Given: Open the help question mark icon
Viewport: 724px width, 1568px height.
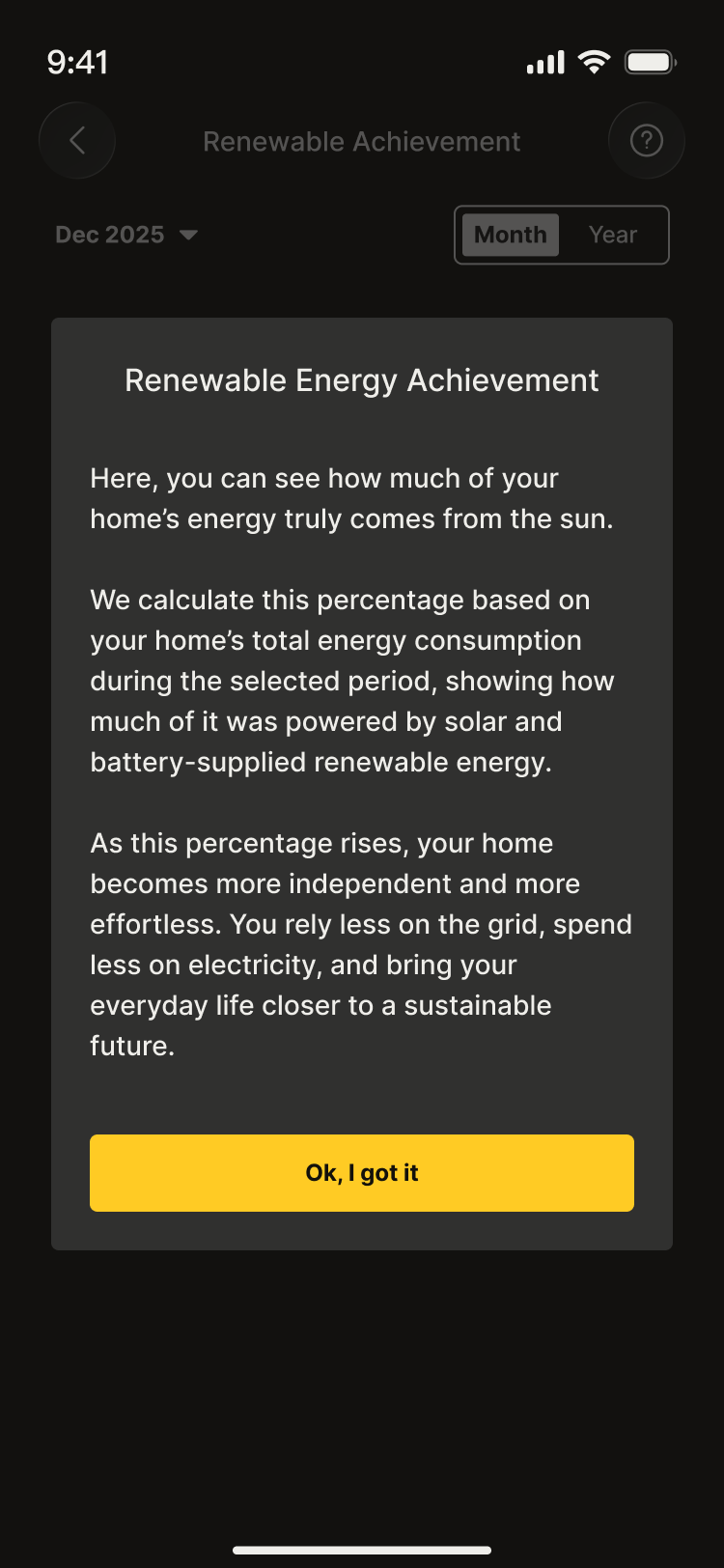Looking at the screenshot, I should click(646, 141).
